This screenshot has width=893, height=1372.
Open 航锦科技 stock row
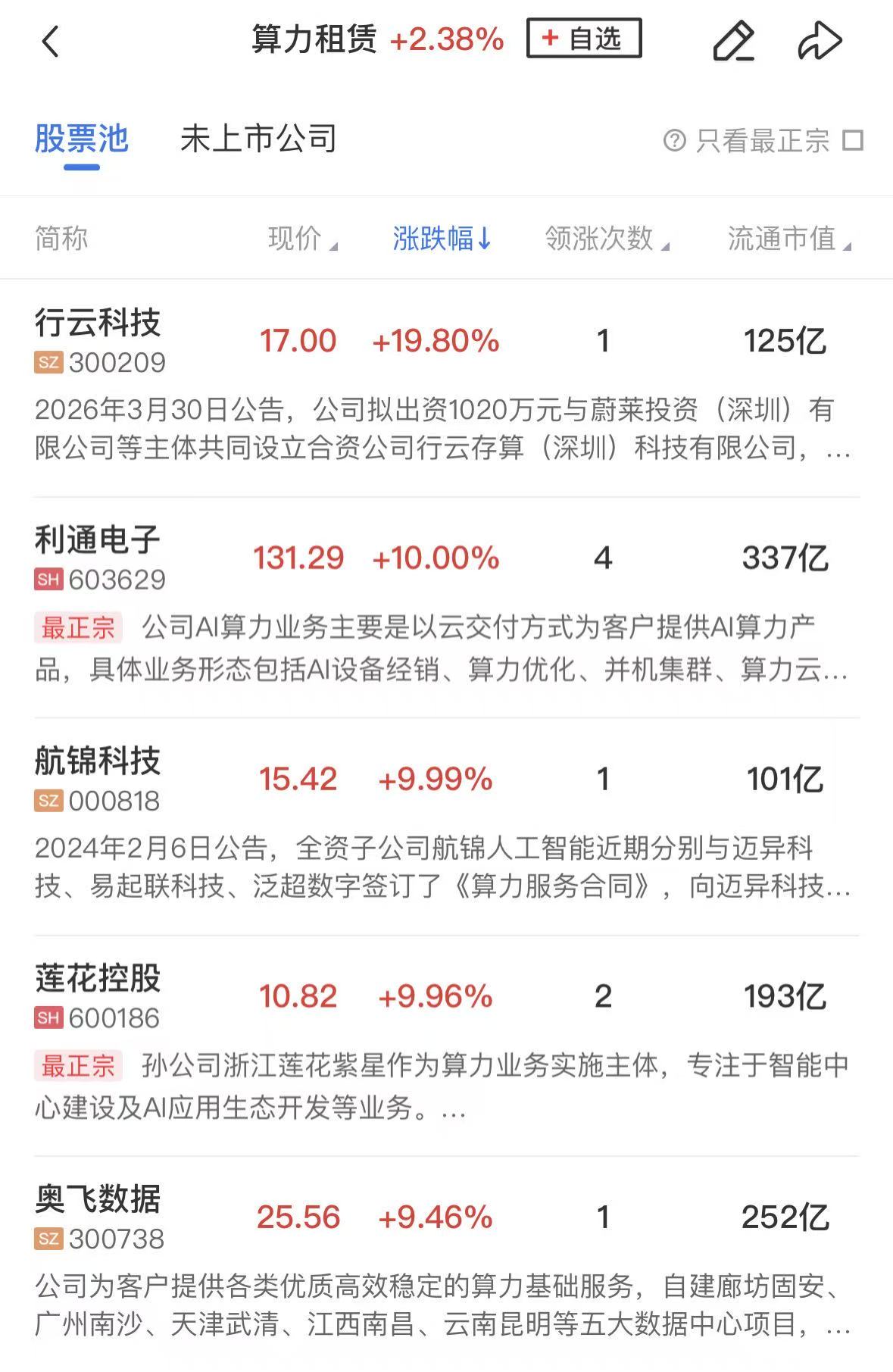[x=98, y=779]
